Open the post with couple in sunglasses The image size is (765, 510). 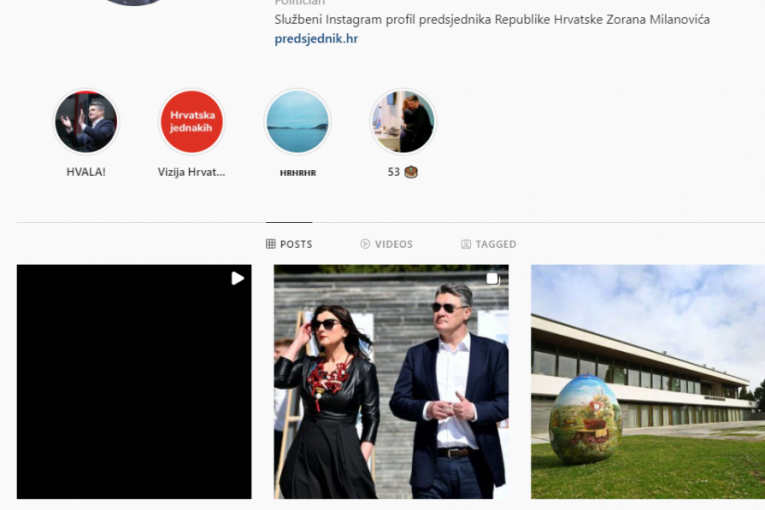coord(391,381)
